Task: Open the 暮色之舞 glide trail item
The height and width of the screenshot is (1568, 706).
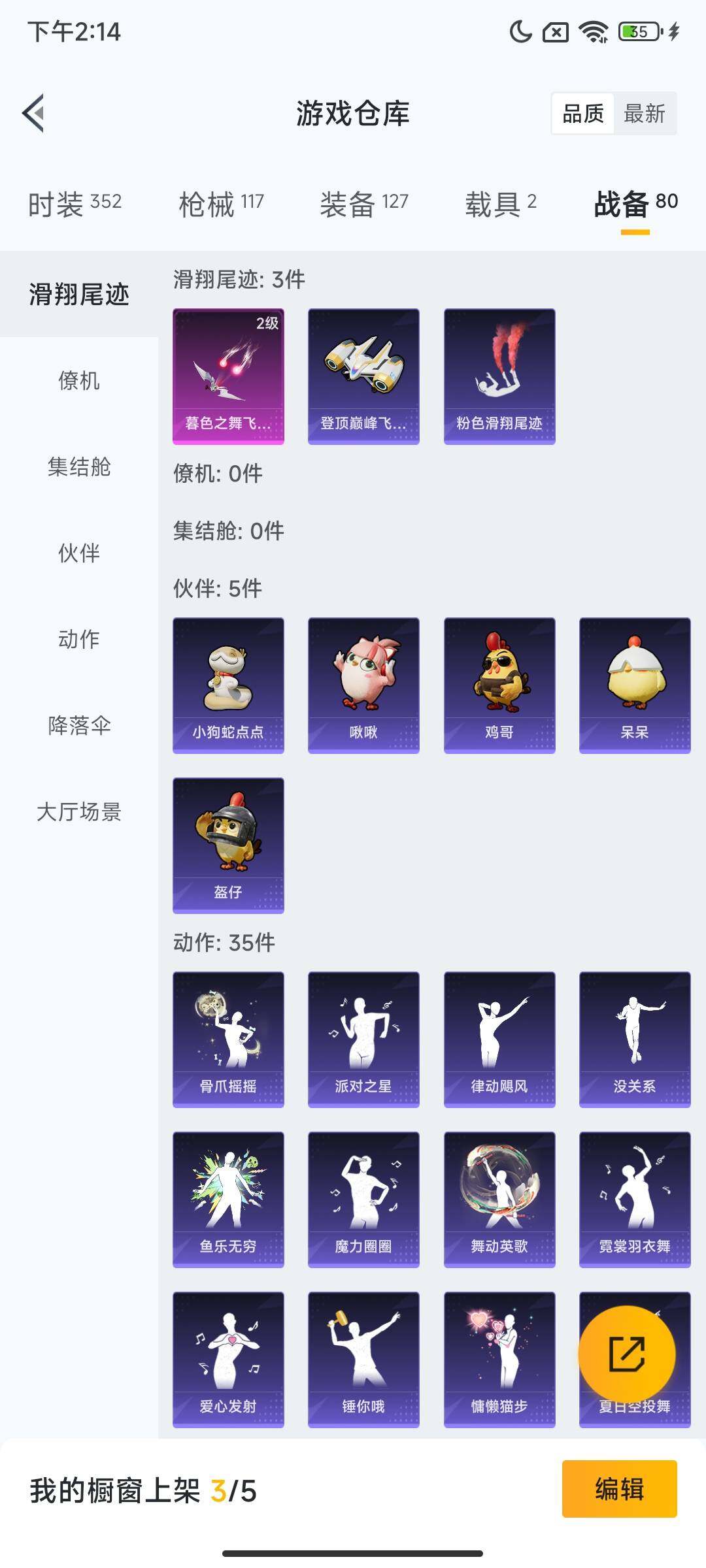Action: click(228, 376)
